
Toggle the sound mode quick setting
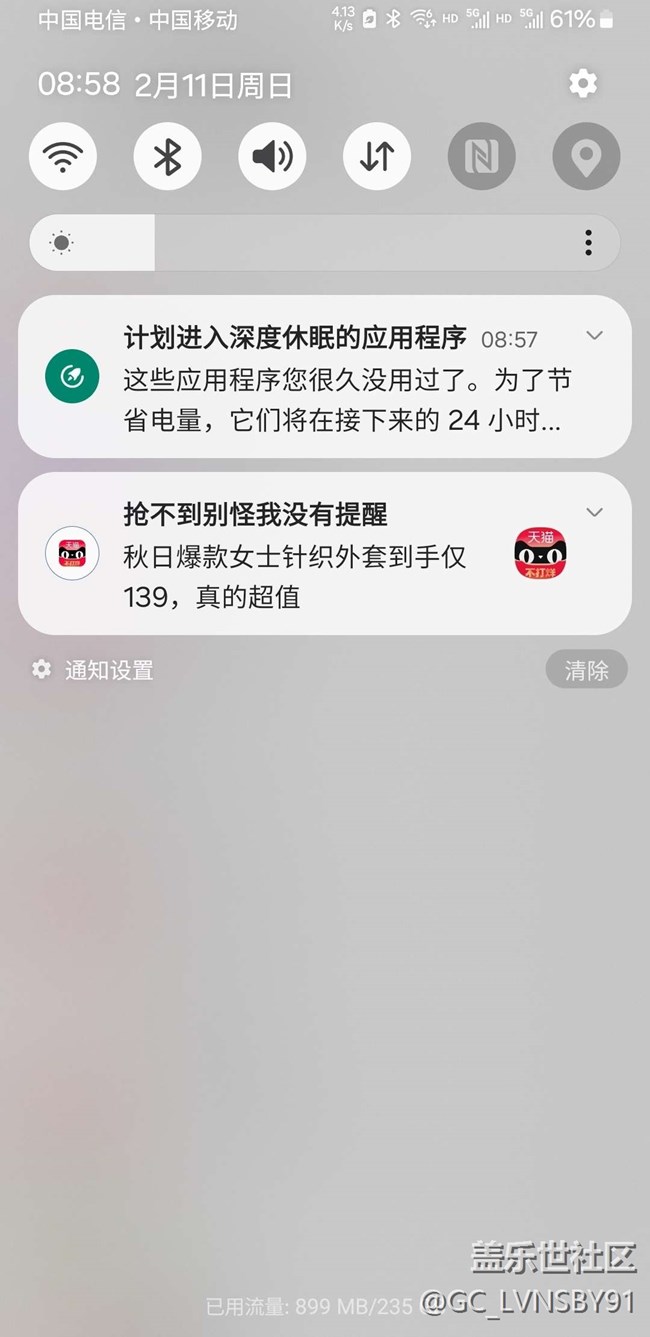pos(272,156)
